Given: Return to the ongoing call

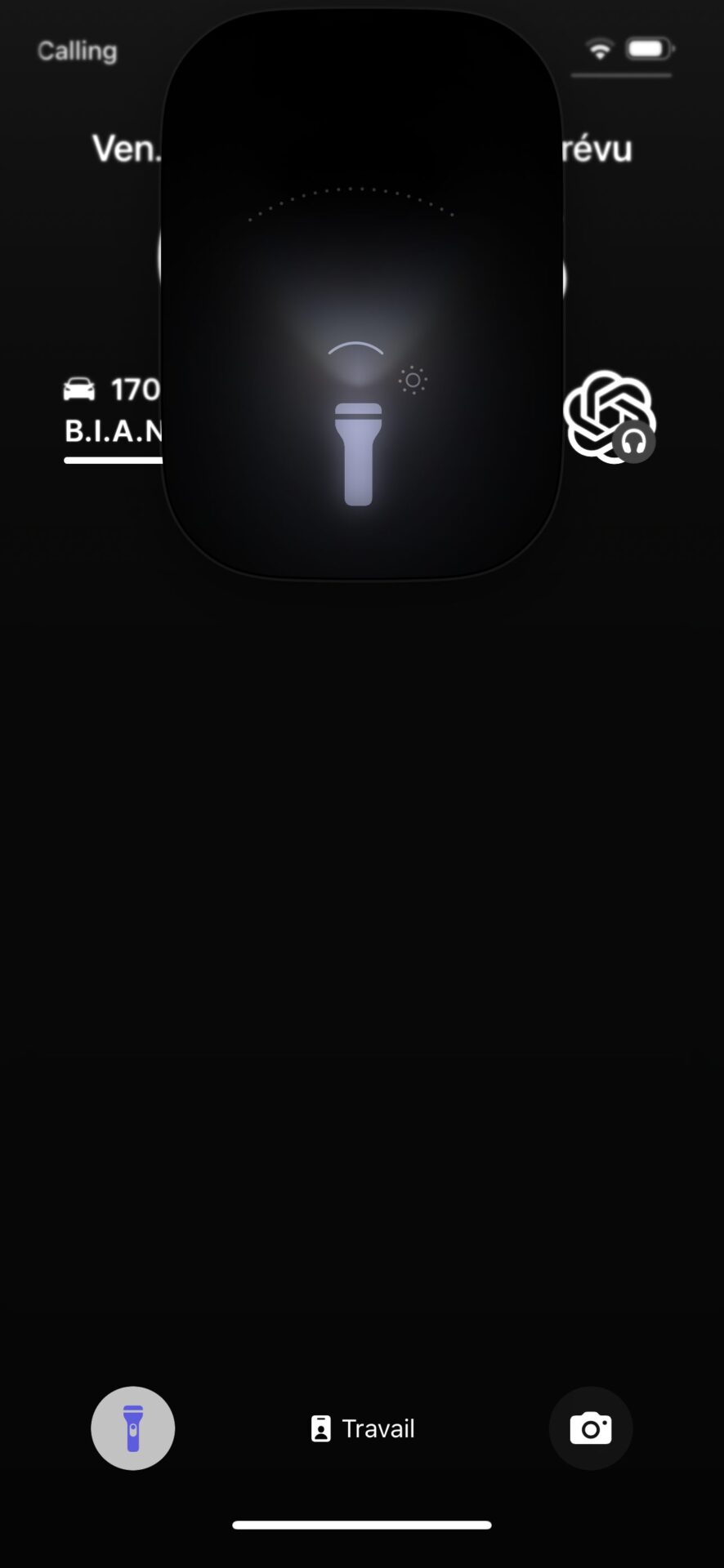Looking at the screenshot, I should point(77,51).
